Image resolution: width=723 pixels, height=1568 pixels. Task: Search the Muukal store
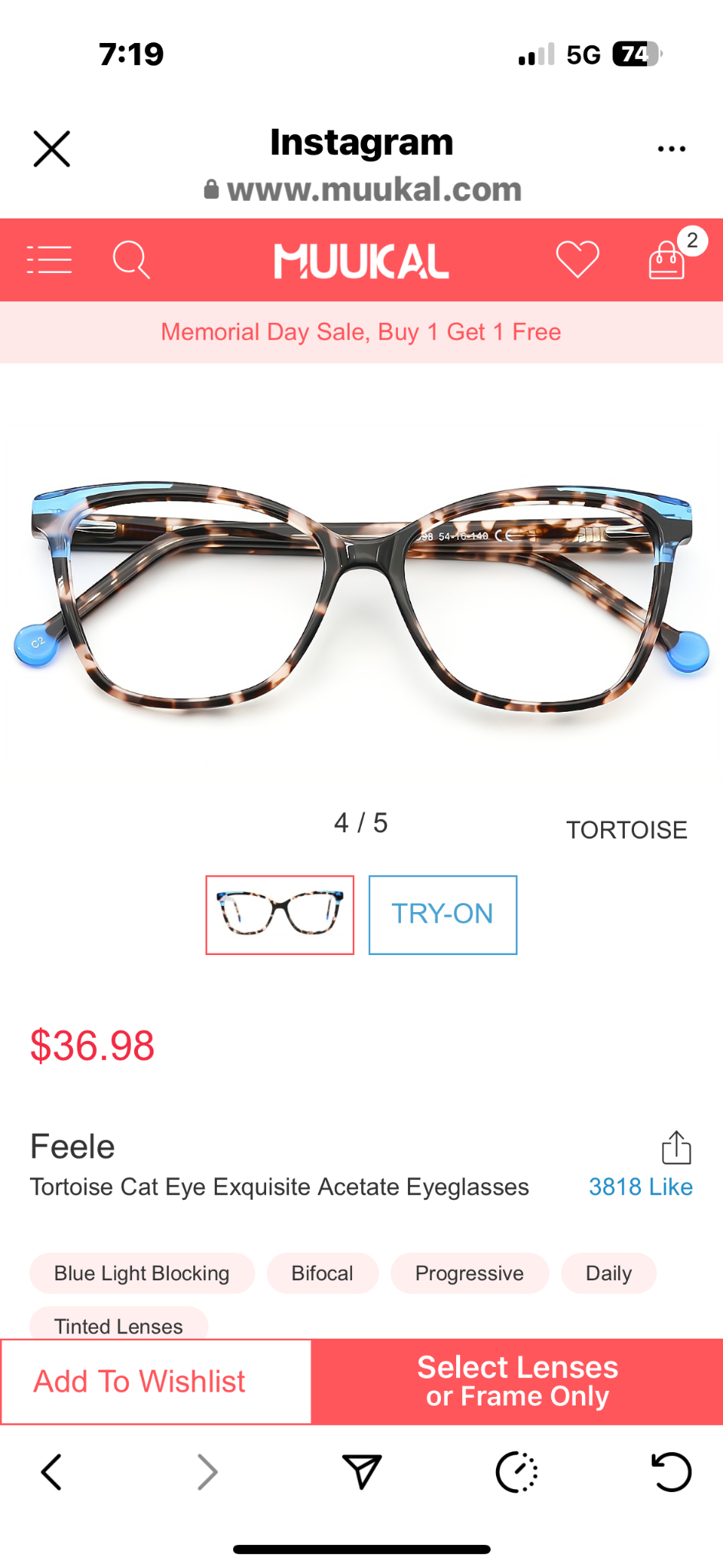click(x=131, y=260)
